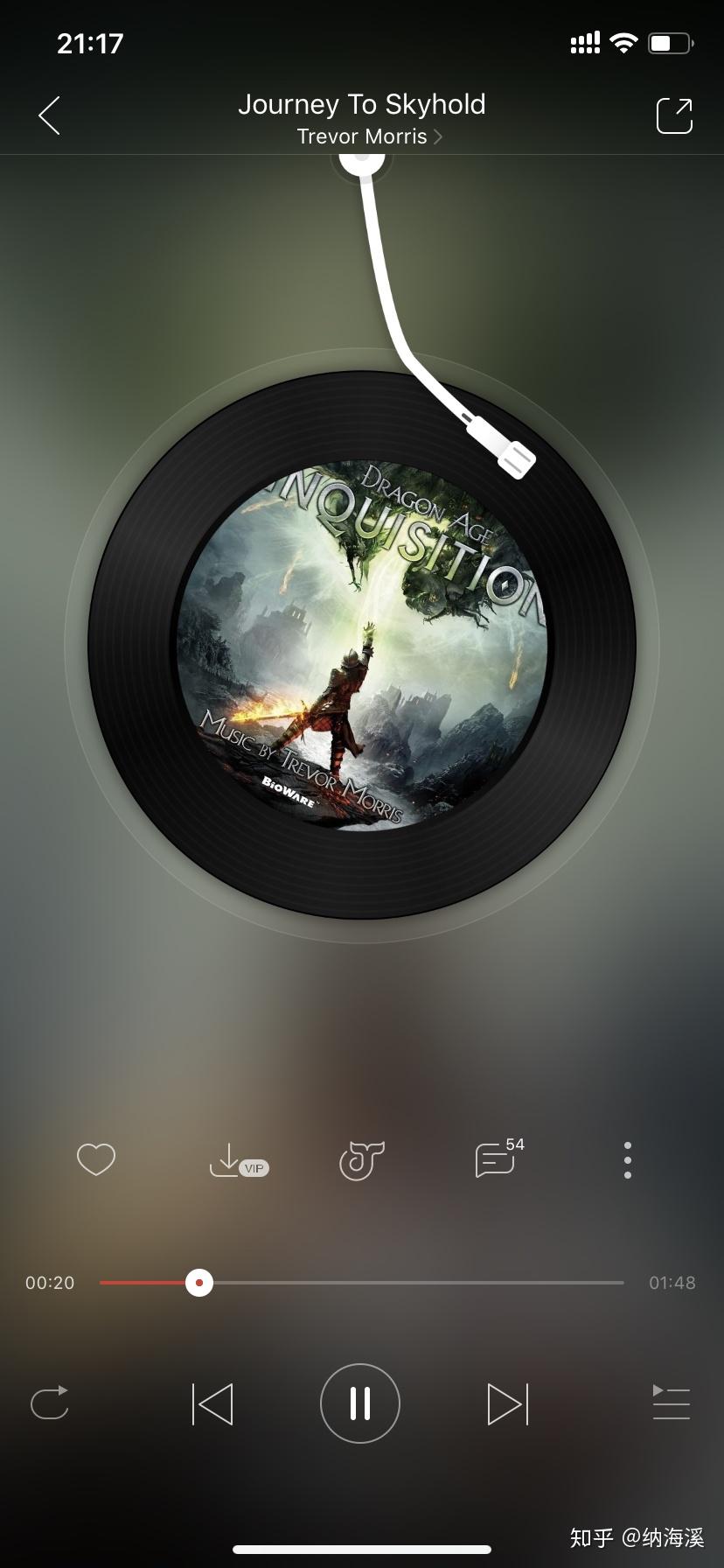
Task: Like this song with the heart
Action: point(96,1160)
